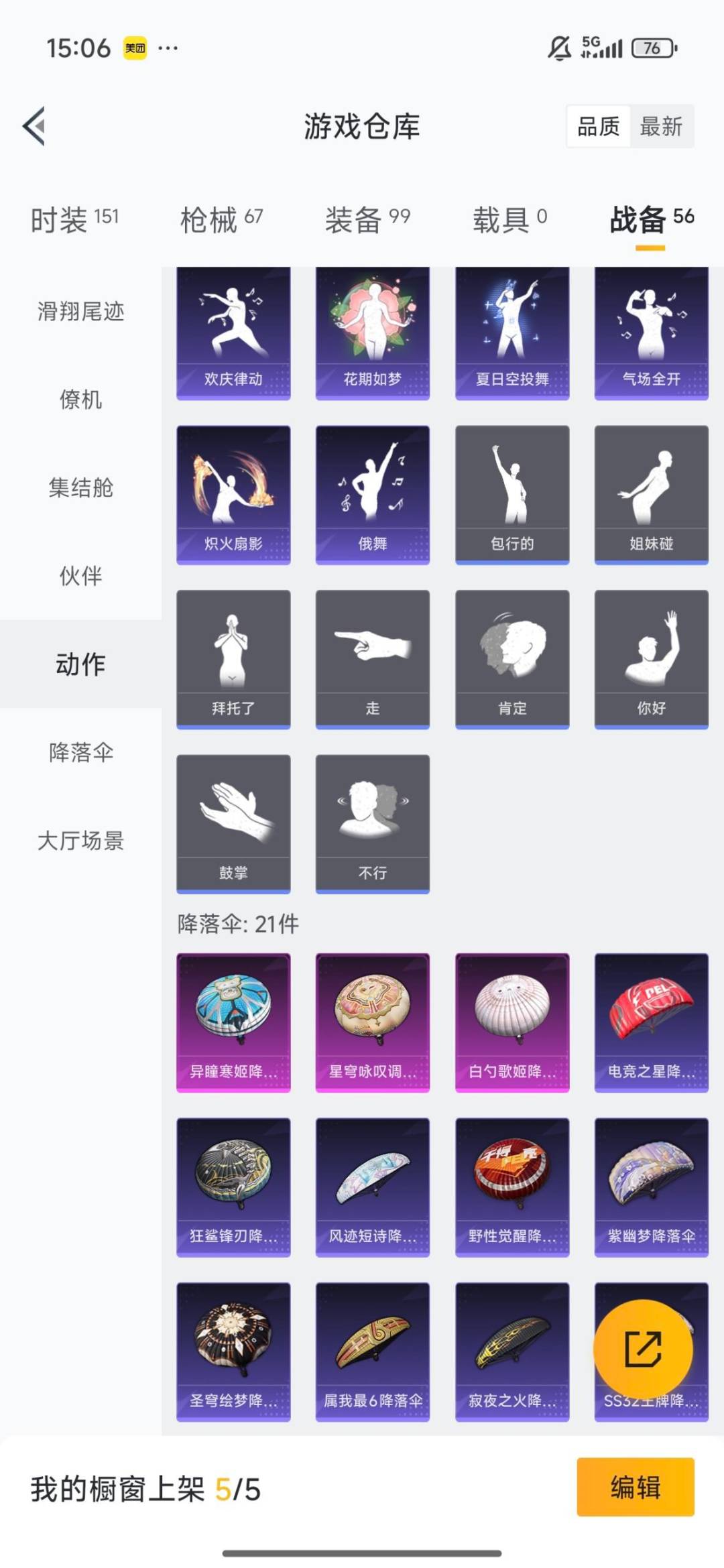Select the 炽火扇影 emote
Viewport: 724px width, 1568px height.
point(233,493)
